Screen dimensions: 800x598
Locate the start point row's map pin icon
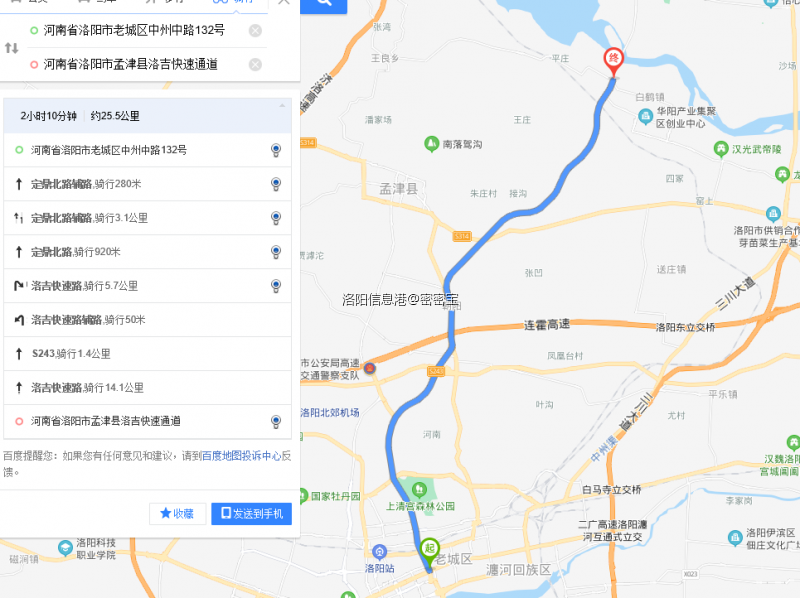(x=276, y=150)
